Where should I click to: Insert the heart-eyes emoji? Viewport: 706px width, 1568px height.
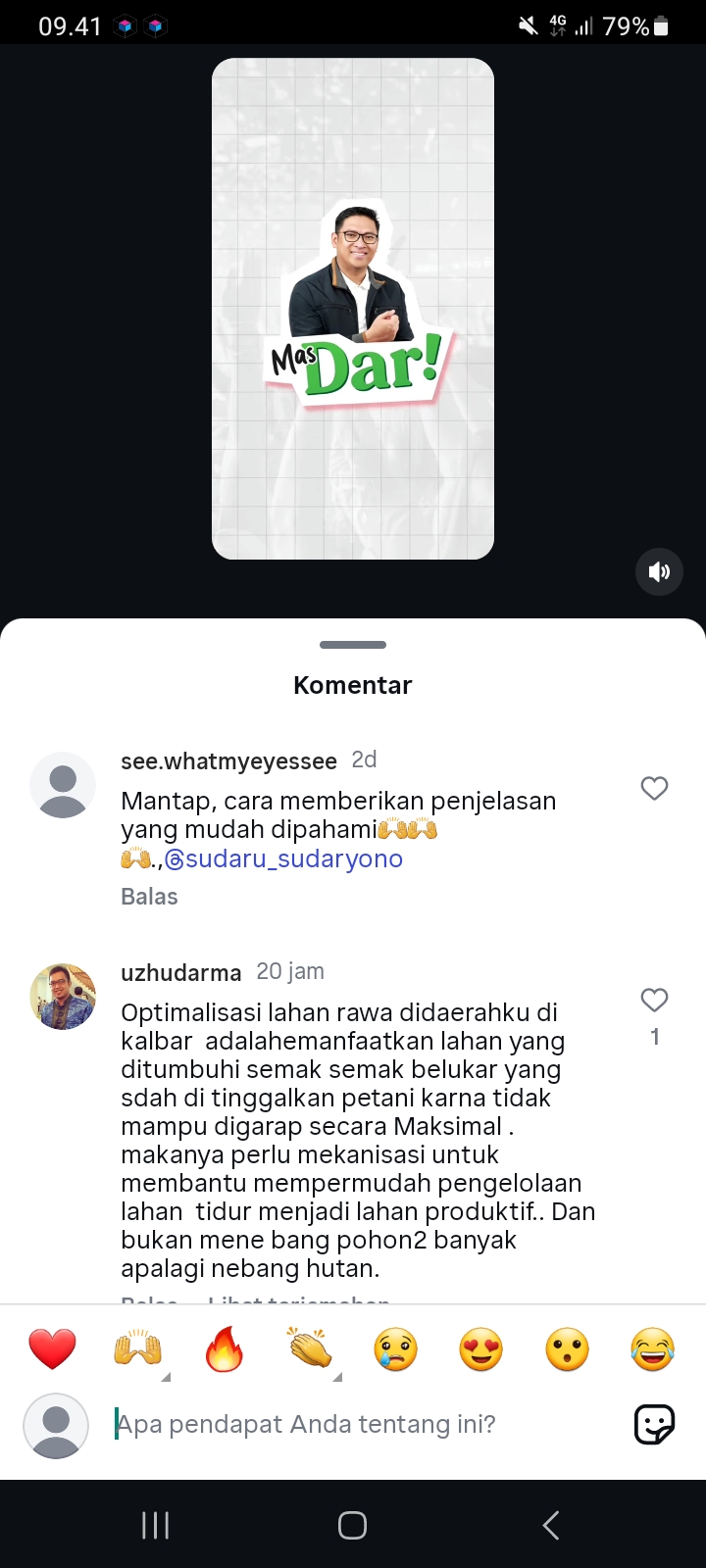point(481,1349)
